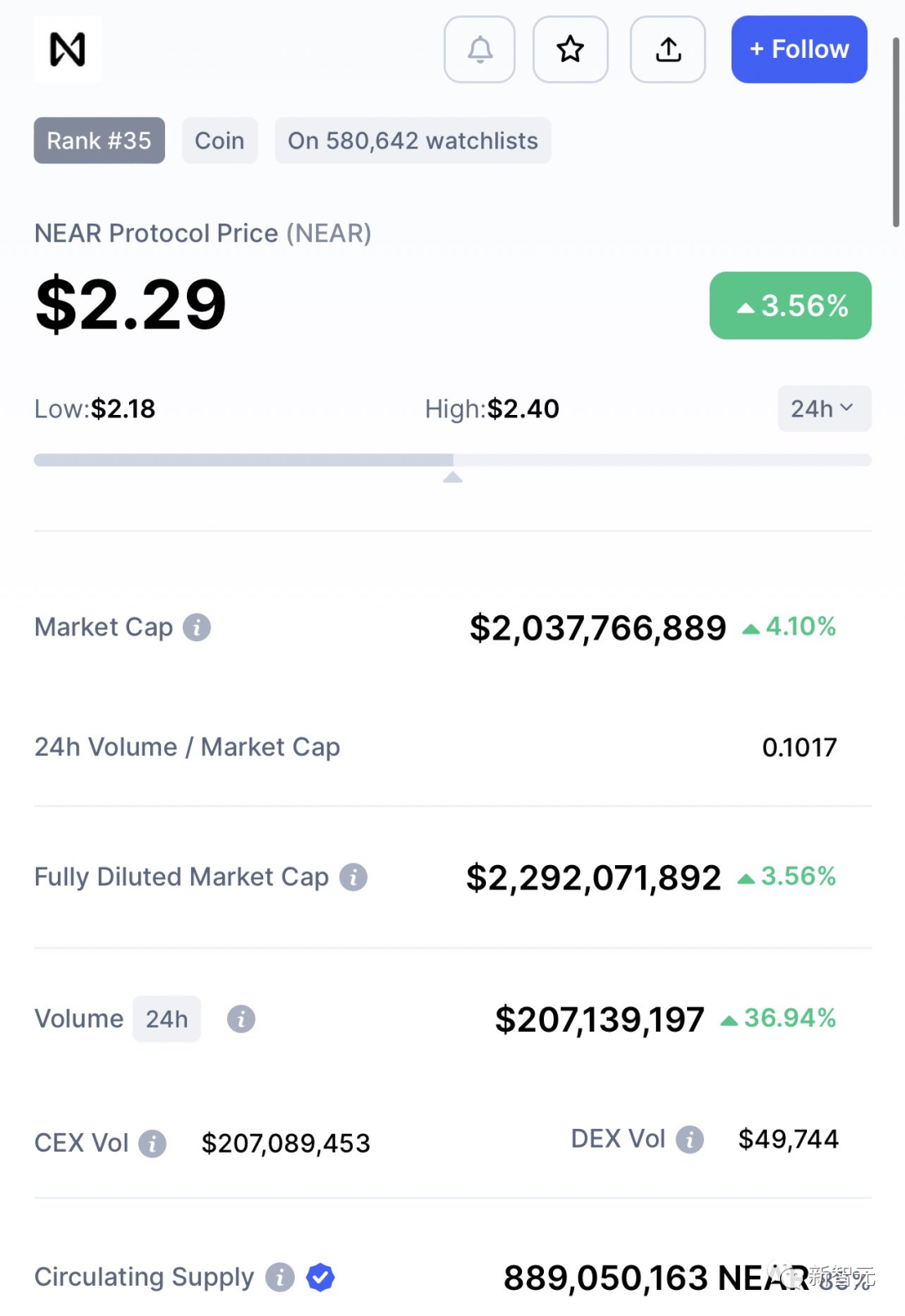Follow NEAR Protocol
The image size is (905, 1316).
click(x=799, y=49)
